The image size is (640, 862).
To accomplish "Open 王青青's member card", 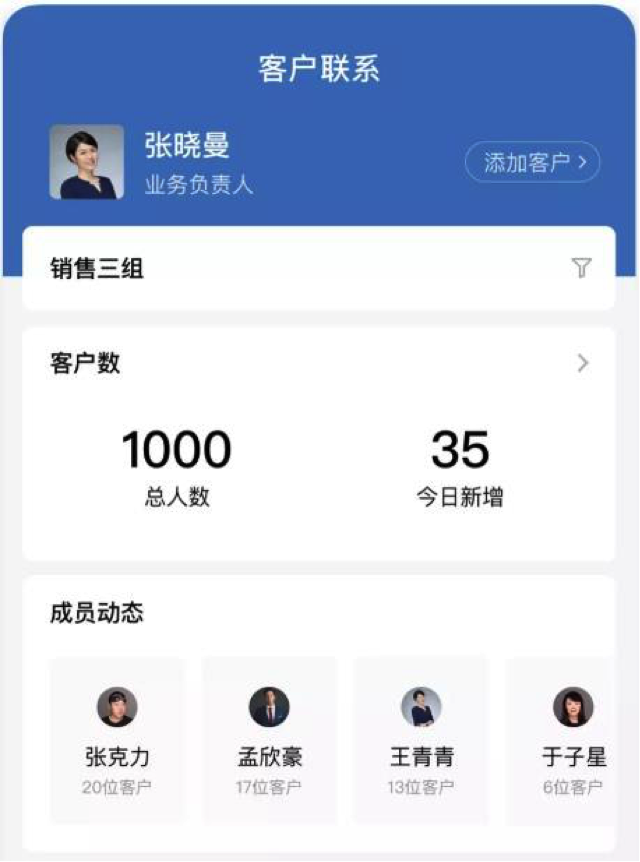I will point(421,740).
